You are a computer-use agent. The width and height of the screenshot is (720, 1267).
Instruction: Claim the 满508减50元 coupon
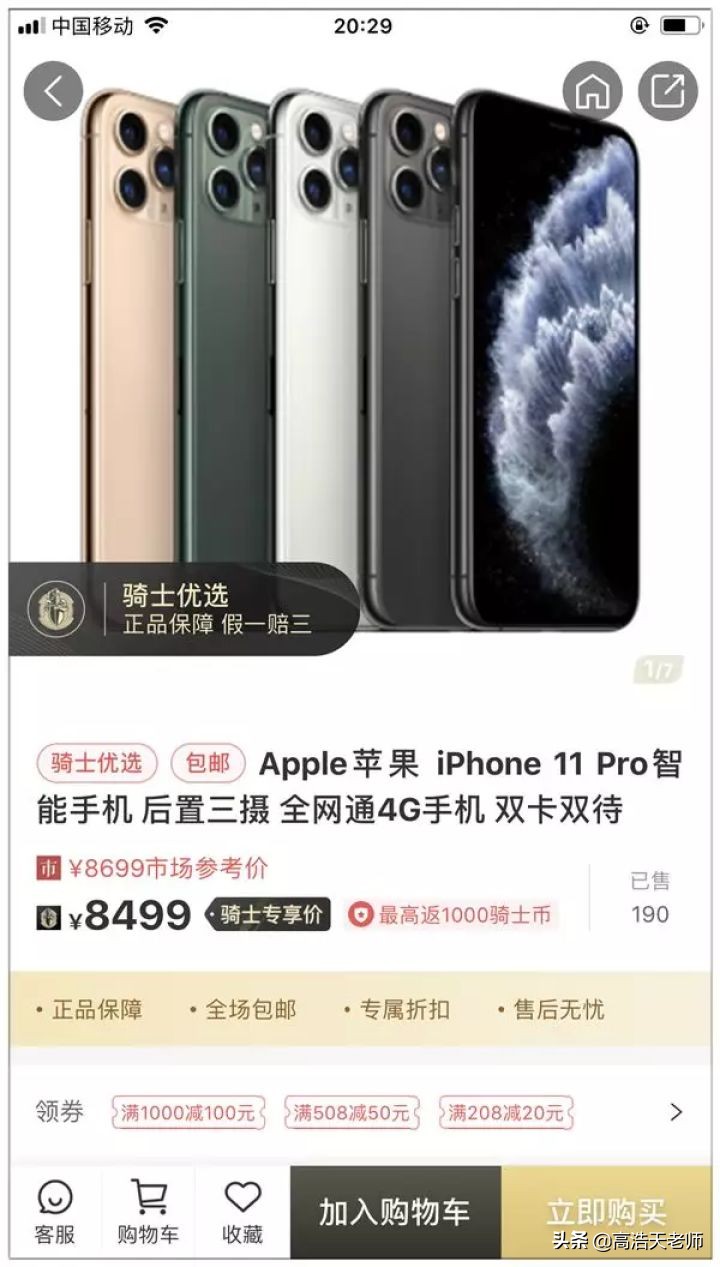(x=351, y=1112)
